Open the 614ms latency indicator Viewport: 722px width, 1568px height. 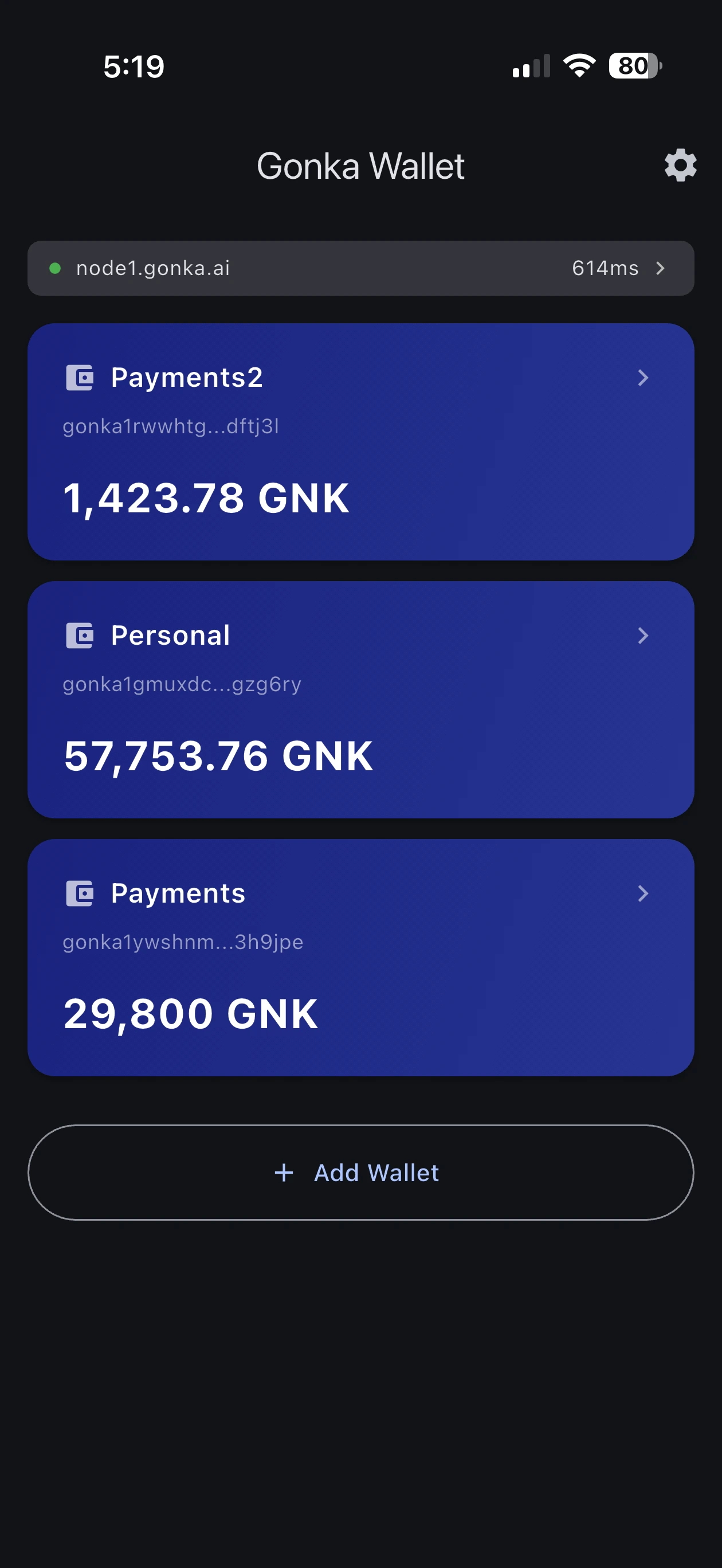[x=606, y=268]
